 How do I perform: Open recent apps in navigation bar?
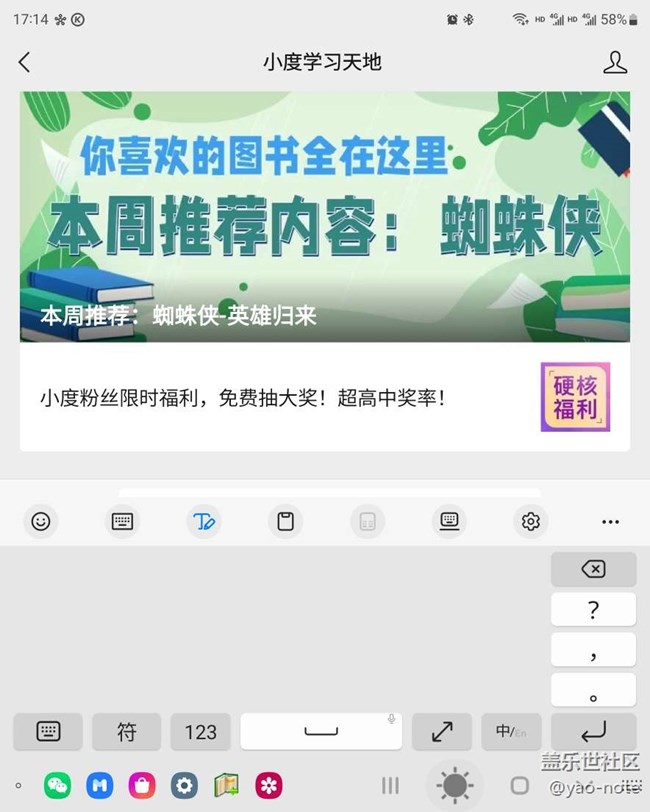click(x=391, y=786)
